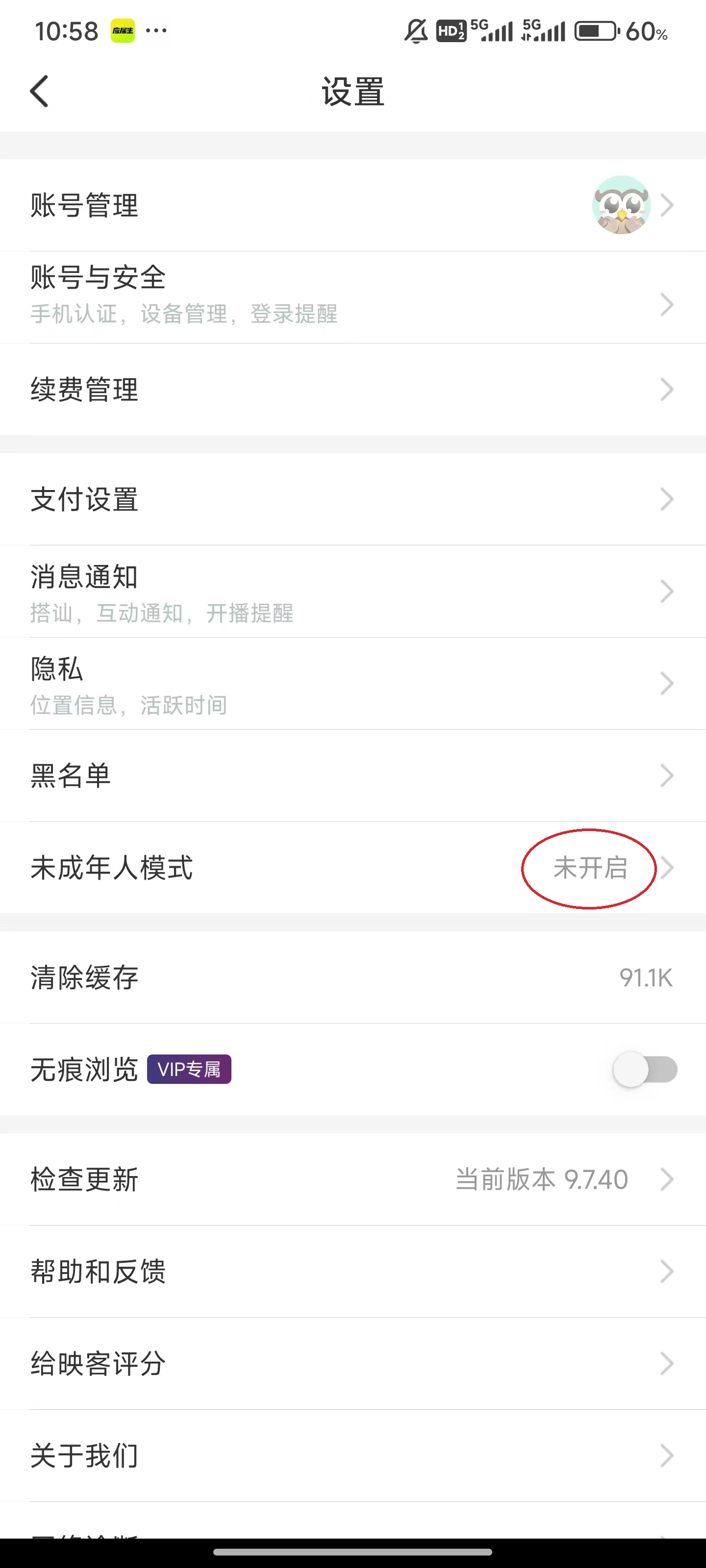Open the 黑名单 list
This screenshot has height=1568, width=706.
(353, 776)
